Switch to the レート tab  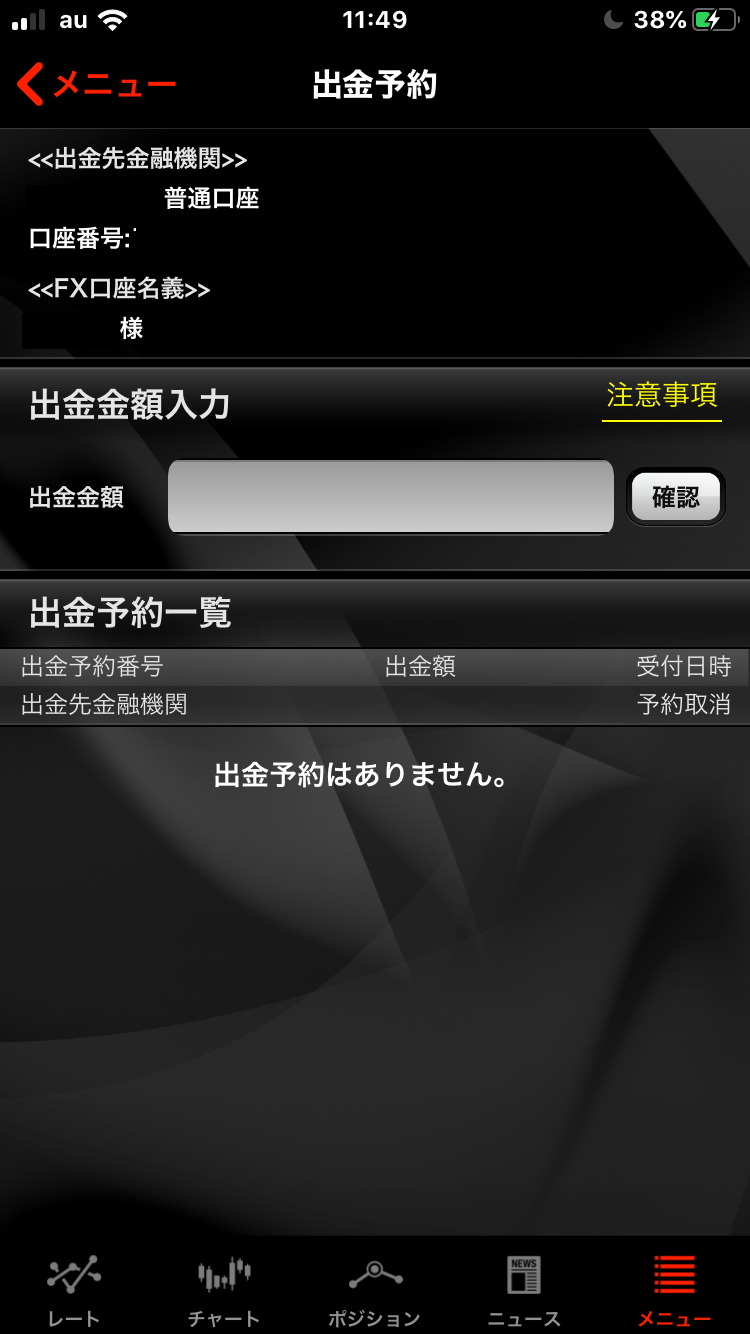[74, 1290]
